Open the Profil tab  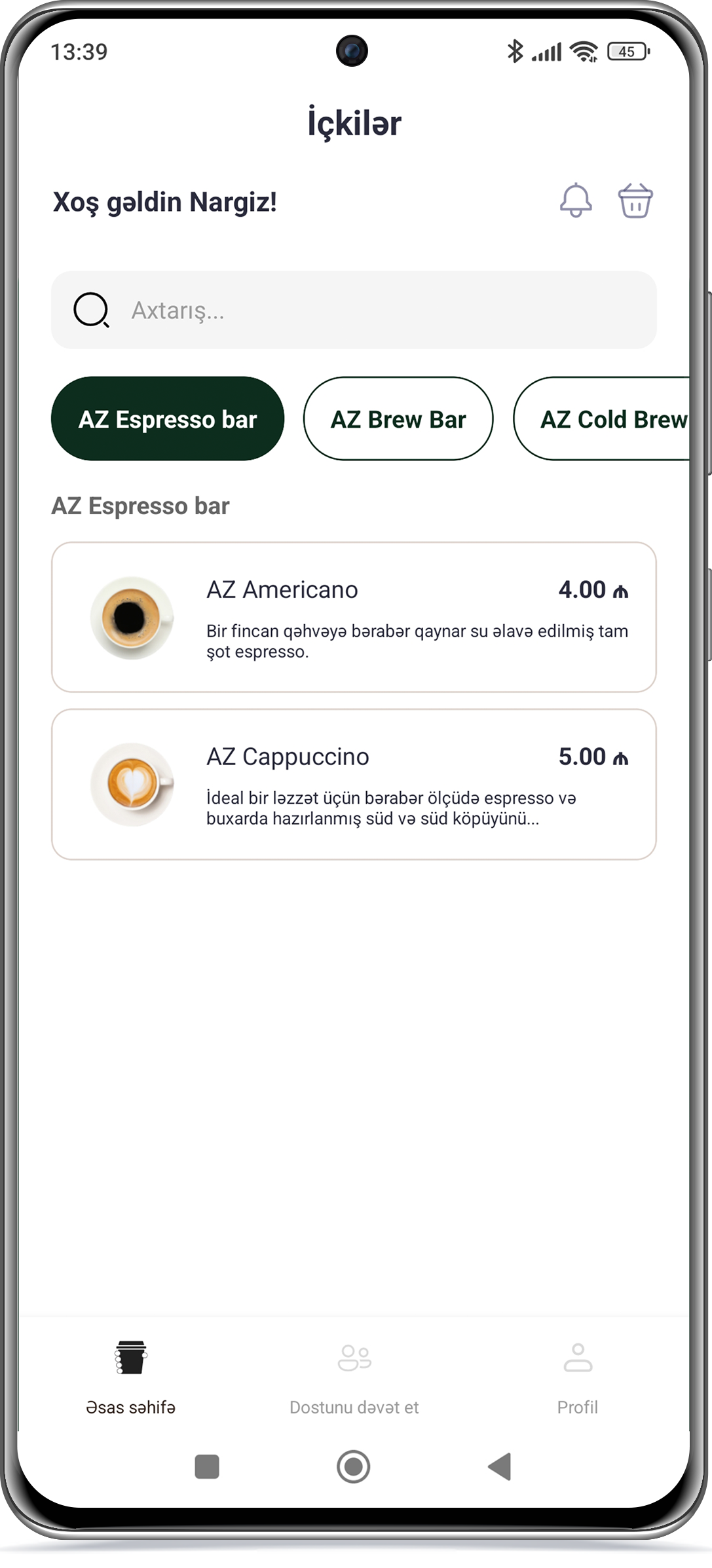pyautogui.click(x=577, y=1374)
